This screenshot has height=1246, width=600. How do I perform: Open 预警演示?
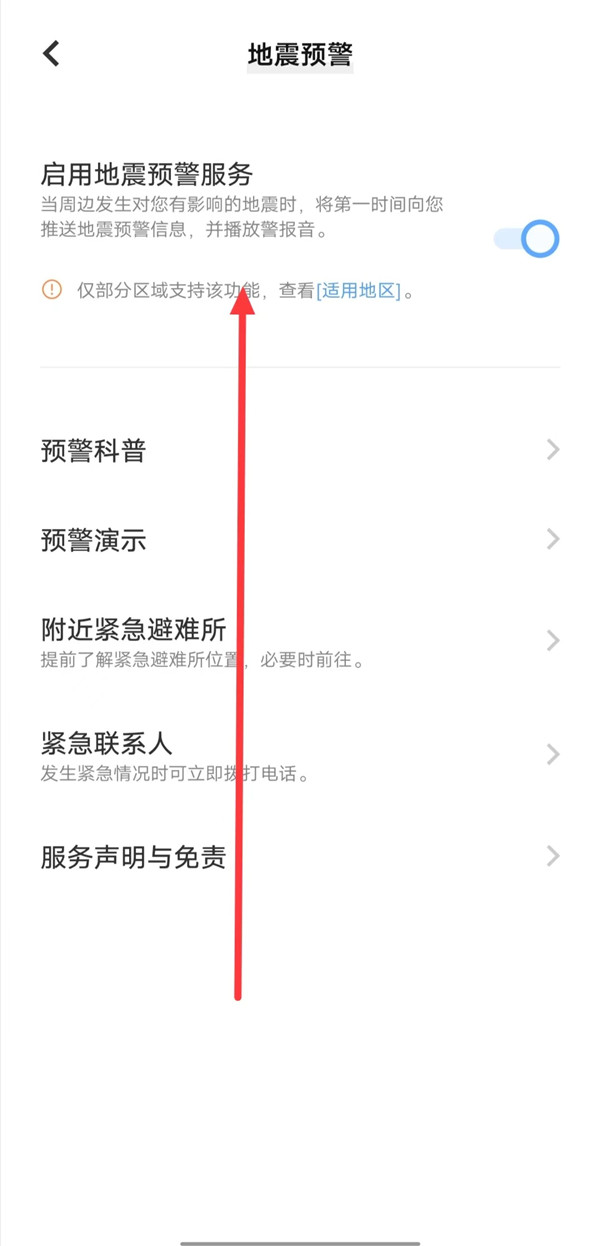click(x=300, y=541)
